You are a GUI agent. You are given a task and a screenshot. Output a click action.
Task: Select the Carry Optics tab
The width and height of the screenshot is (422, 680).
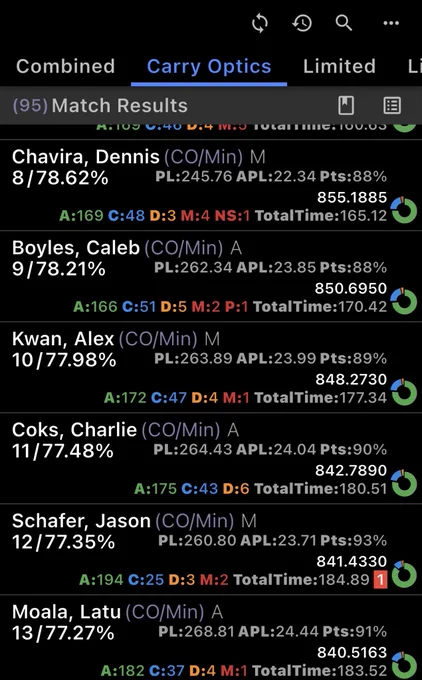[209, 66]
